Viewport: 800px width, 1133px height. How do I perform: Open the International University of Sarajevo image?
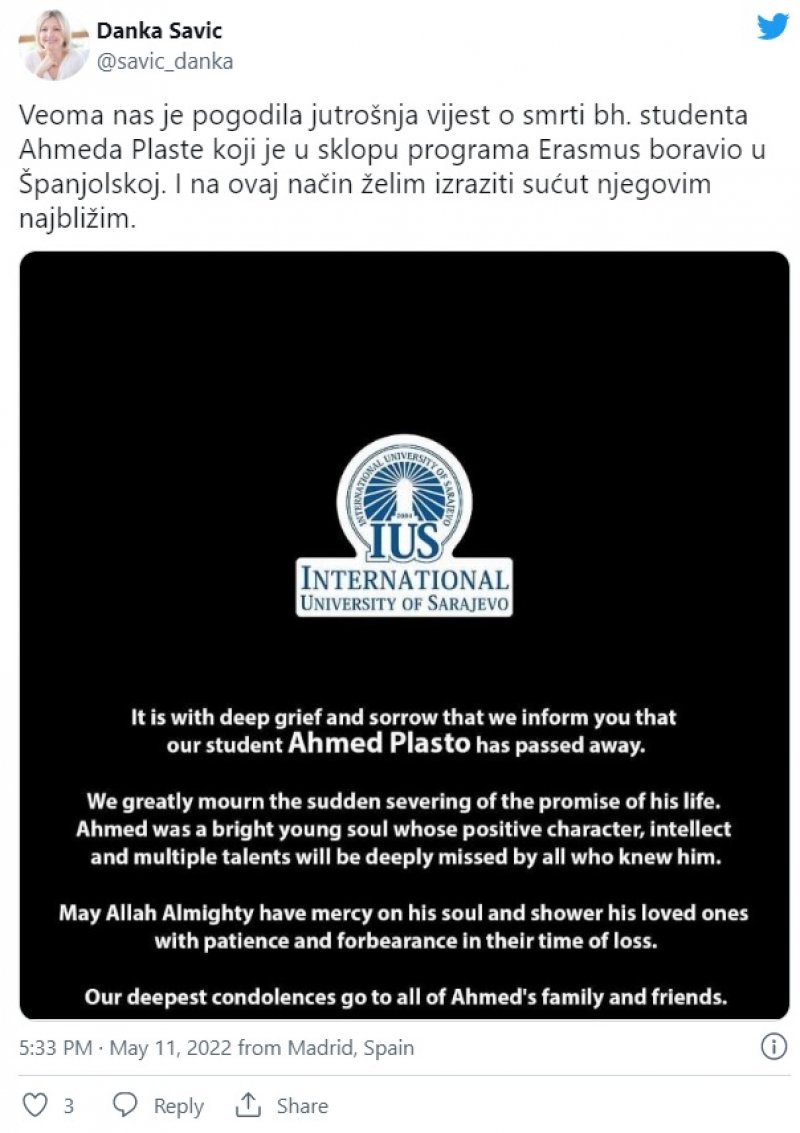click(x=404, y=635)
